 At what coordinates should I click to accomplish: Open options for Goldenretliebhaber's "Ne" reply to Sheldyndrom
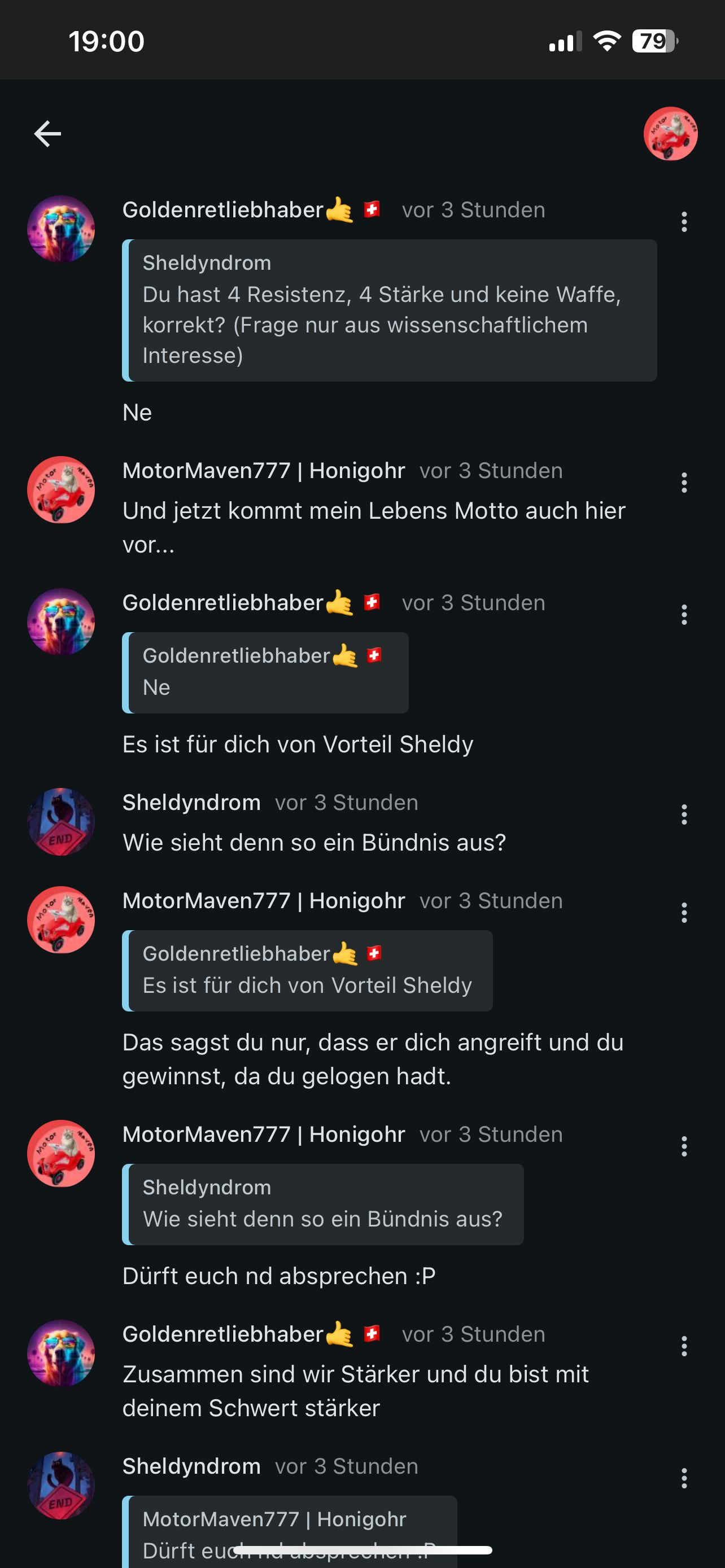[x=684, y=222]
